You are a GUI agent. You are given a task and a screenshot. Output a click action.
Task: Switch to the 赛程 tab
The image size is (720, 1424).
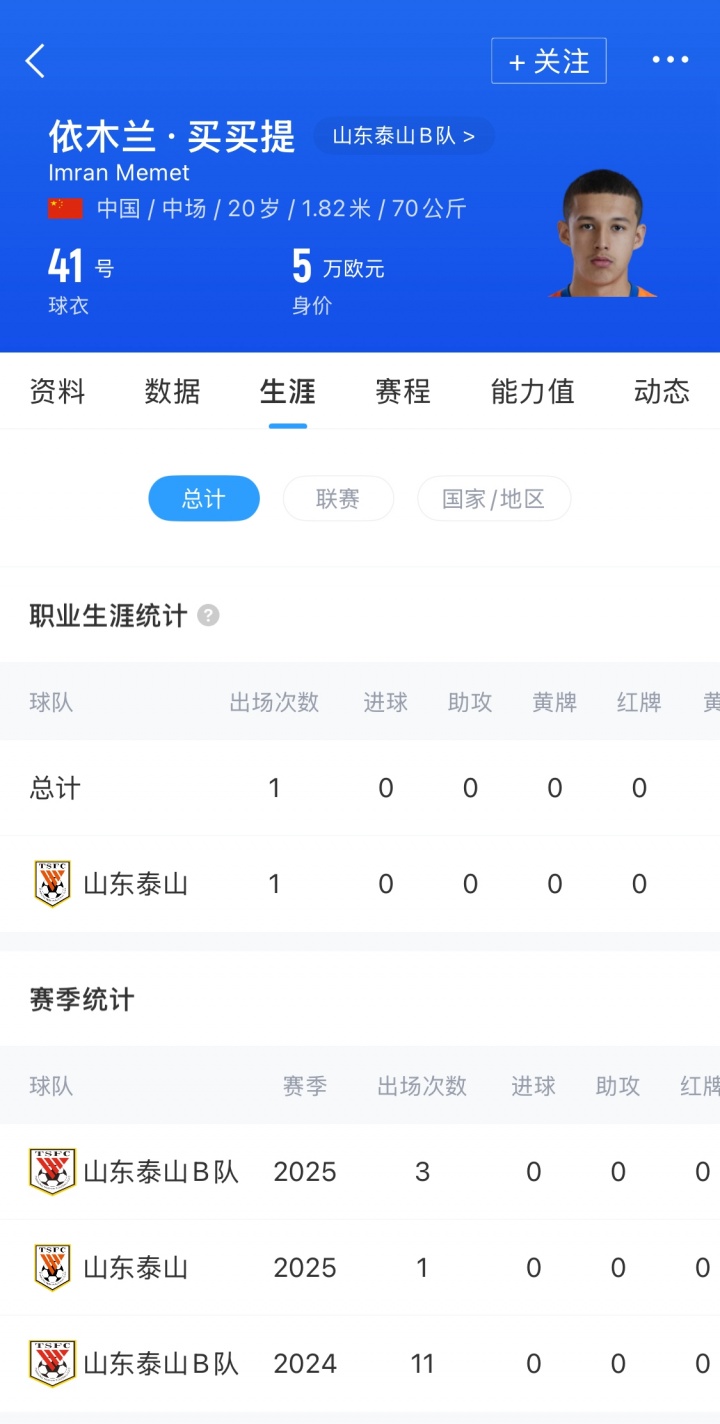[403, 391]
